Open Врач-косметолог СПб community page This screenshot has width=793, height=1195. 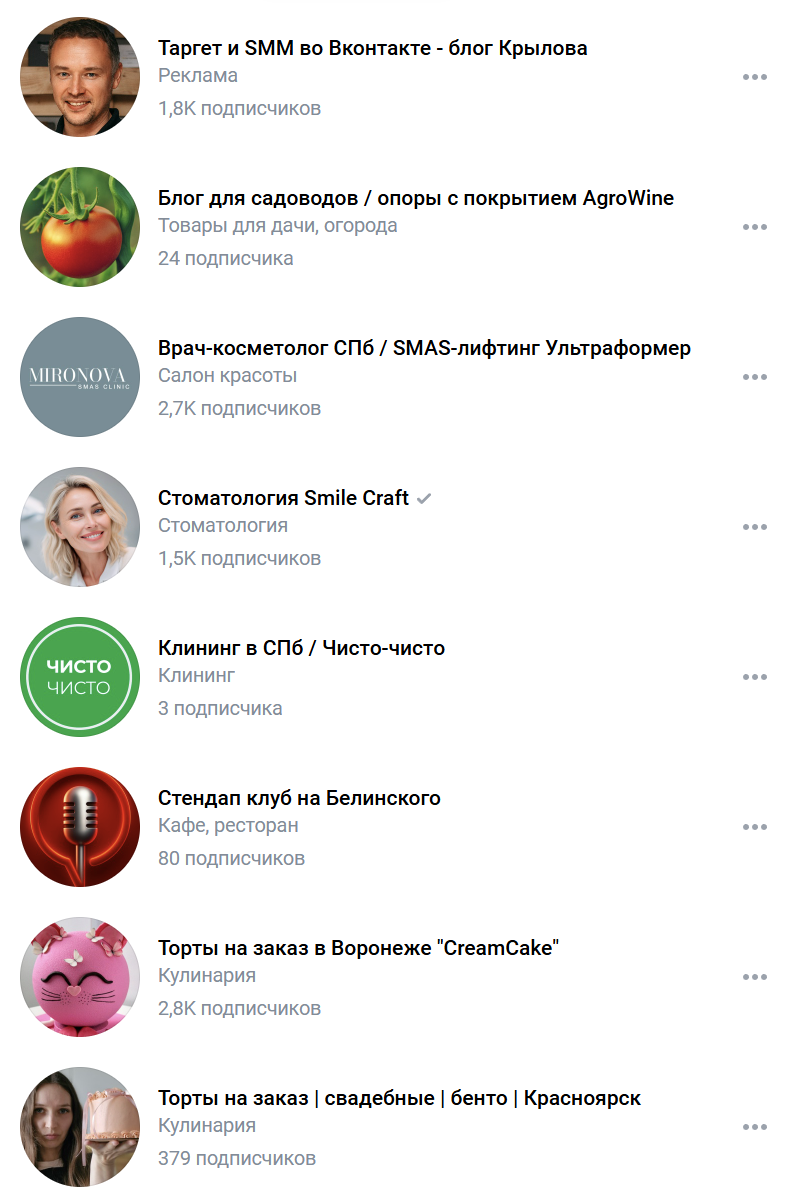tap(424, 348)
